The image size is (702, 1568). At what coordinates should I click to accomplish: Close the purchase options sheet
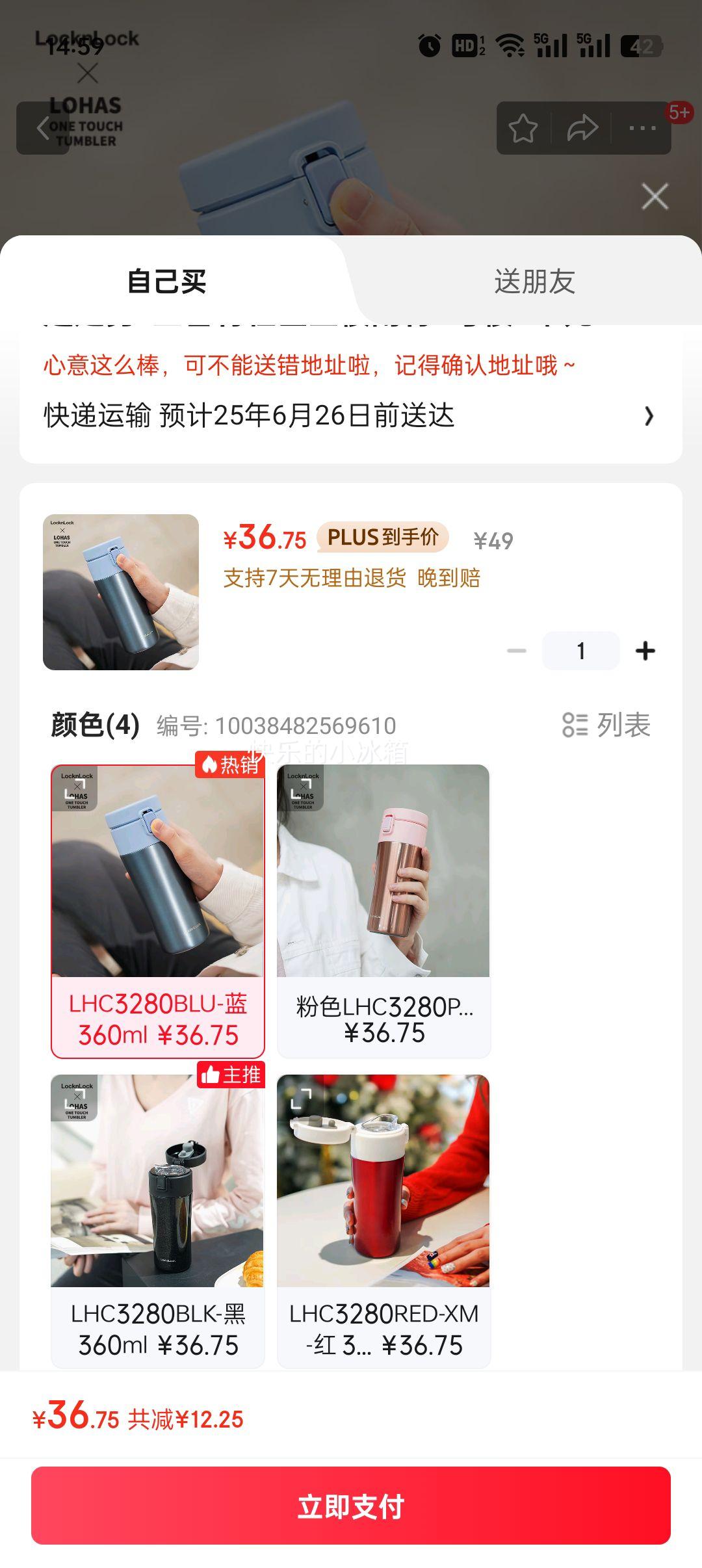pos(655,196)
